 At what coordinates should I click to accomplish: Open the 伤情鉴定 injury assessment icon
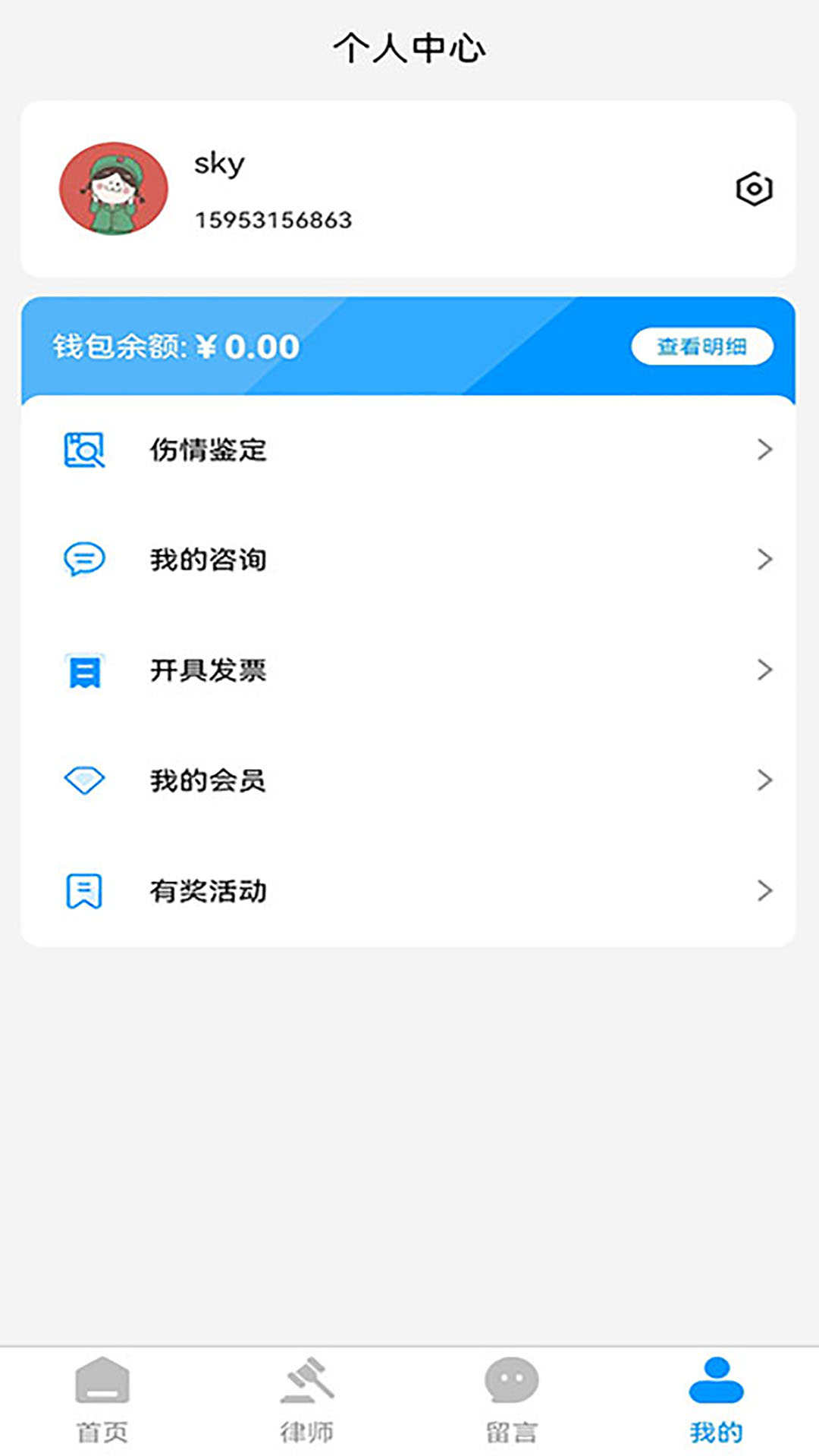(85, 450)
